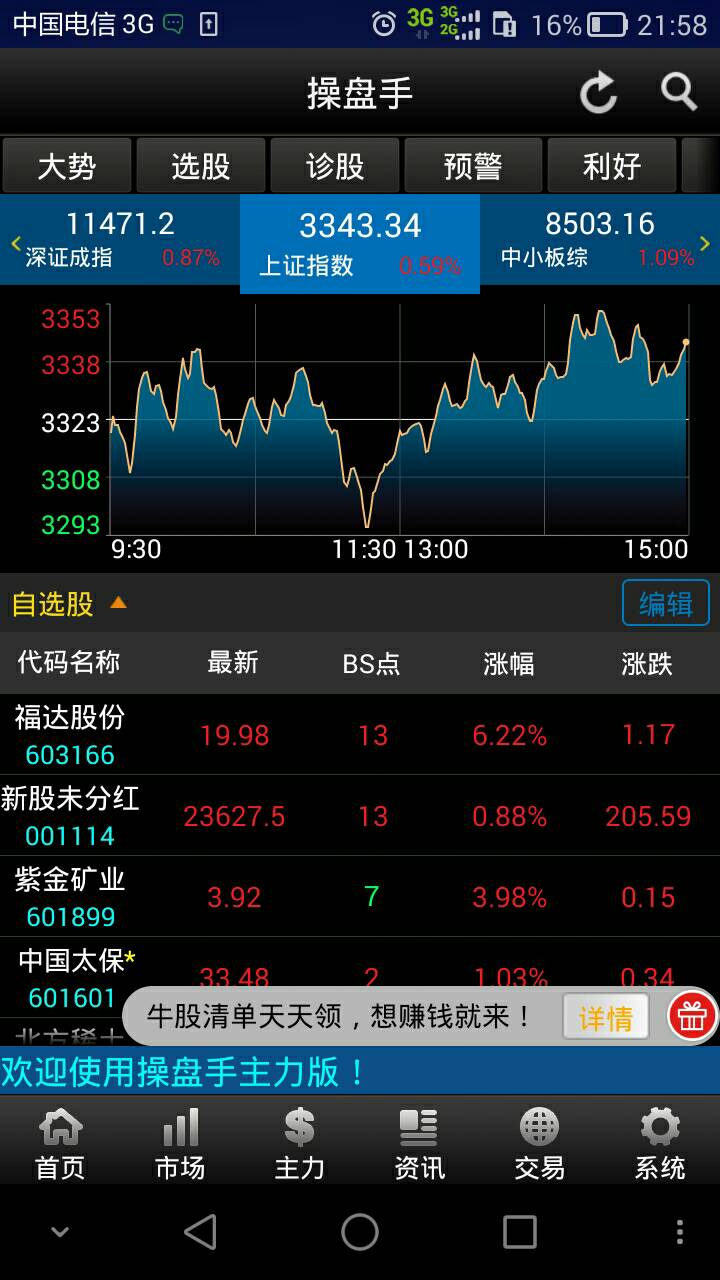Tap 编辑 to edit the watchlist
Screen dimensions: 720x1280
pyautogui.click(x=666, y=603)
